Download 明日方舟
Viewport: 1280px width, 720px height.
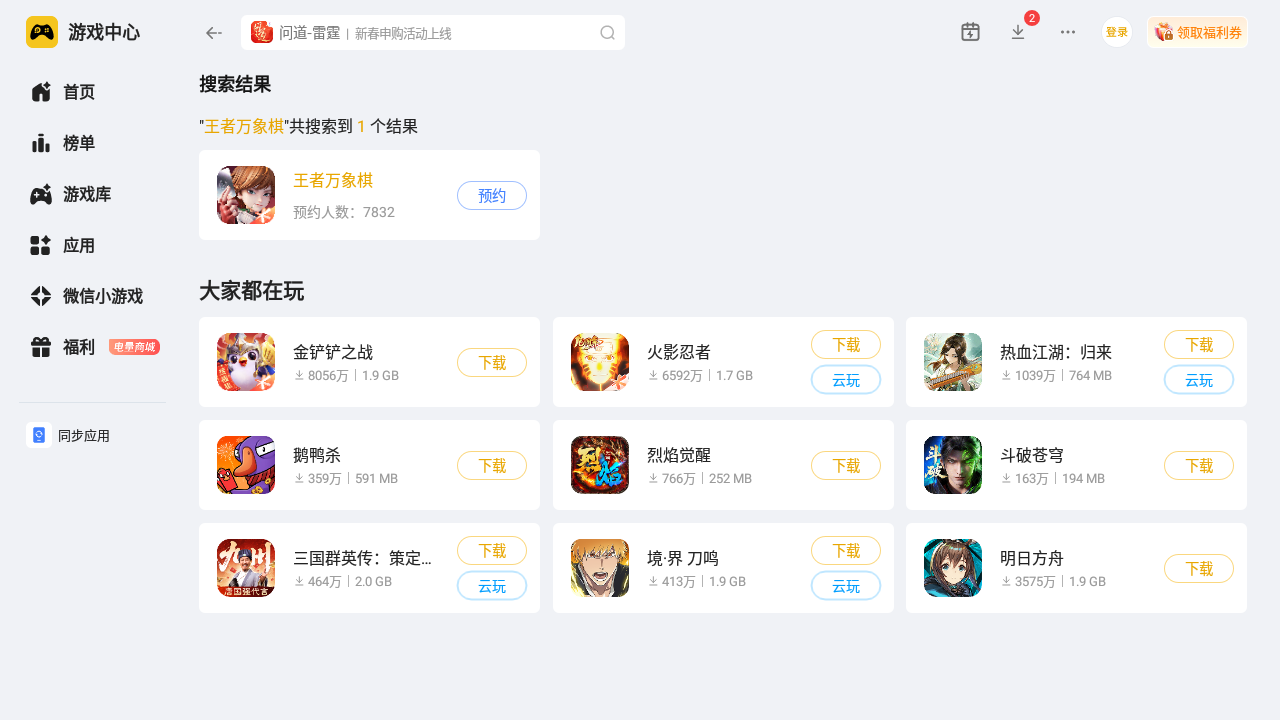click(1199, 569)
